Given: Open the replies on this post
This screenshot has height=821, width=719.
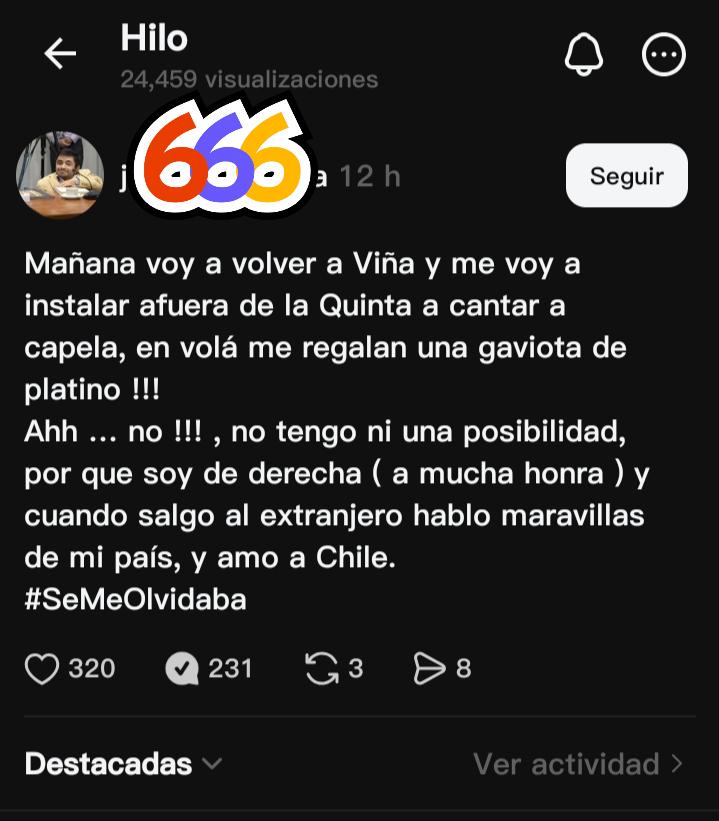Looking at the screenshot, I should tap(182, 669).
